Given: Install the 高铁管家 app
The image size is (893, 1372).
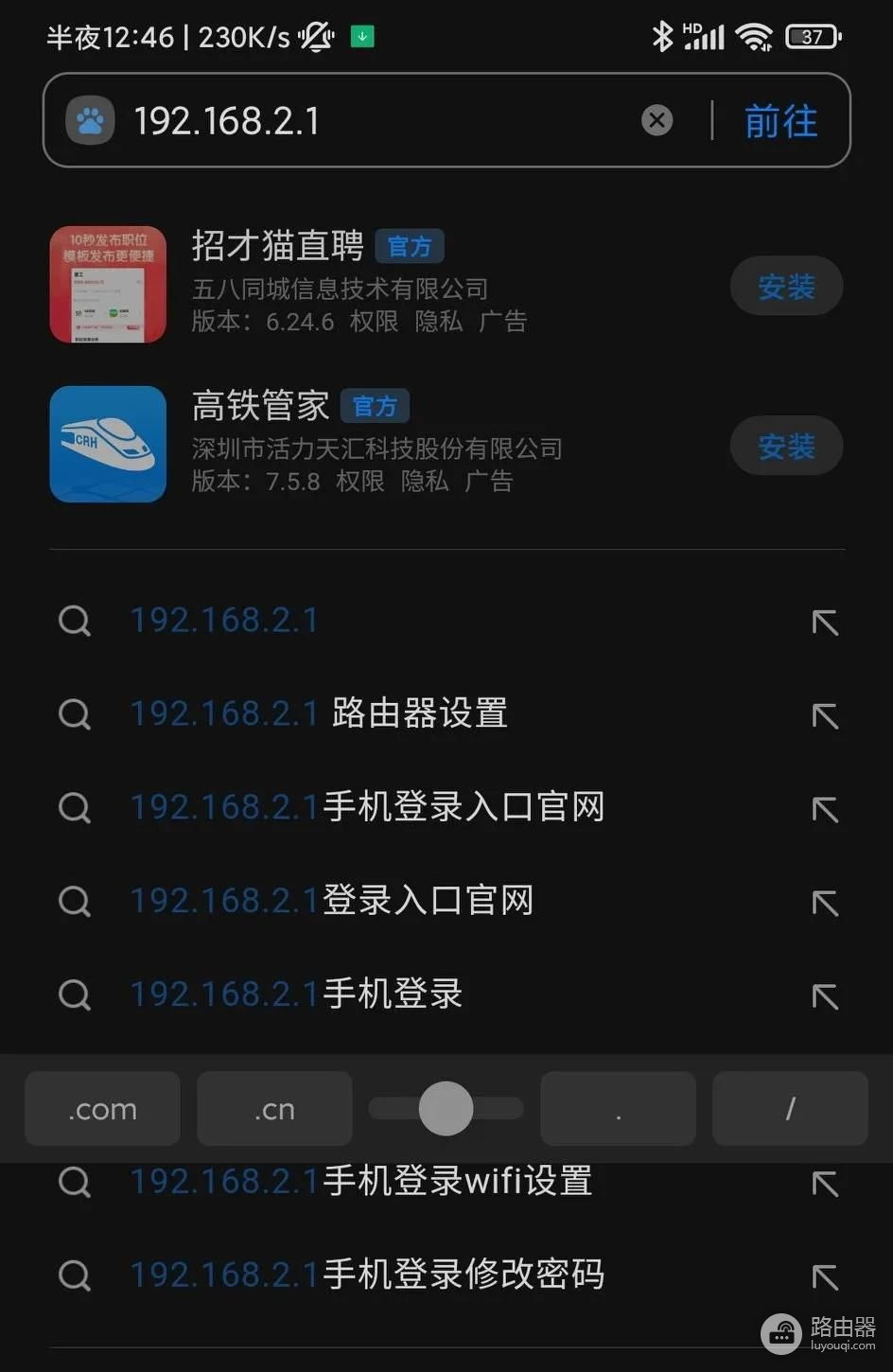Looking at the screenshot, I should (x=785, y=446).
